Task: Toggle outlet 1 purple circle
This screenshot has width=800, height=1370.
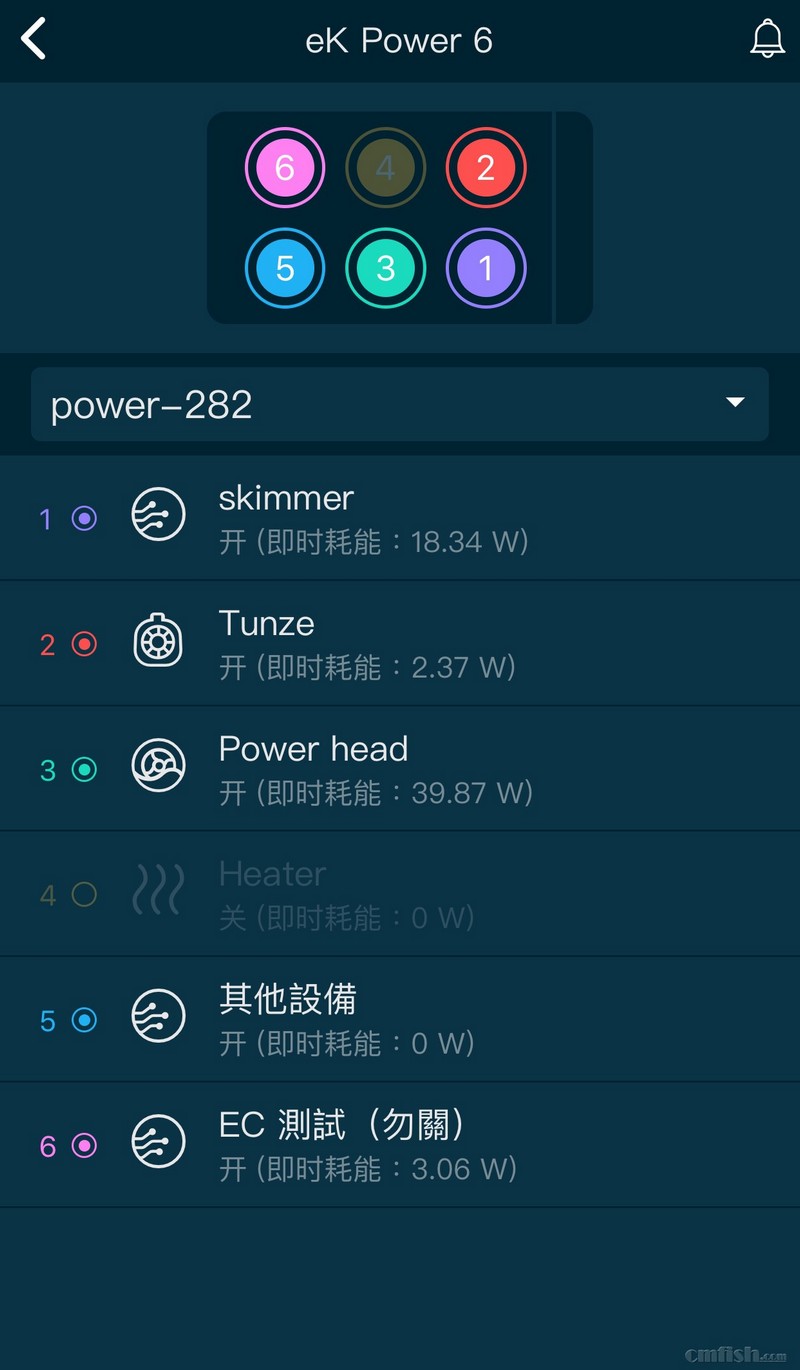Action: (486, 268)
